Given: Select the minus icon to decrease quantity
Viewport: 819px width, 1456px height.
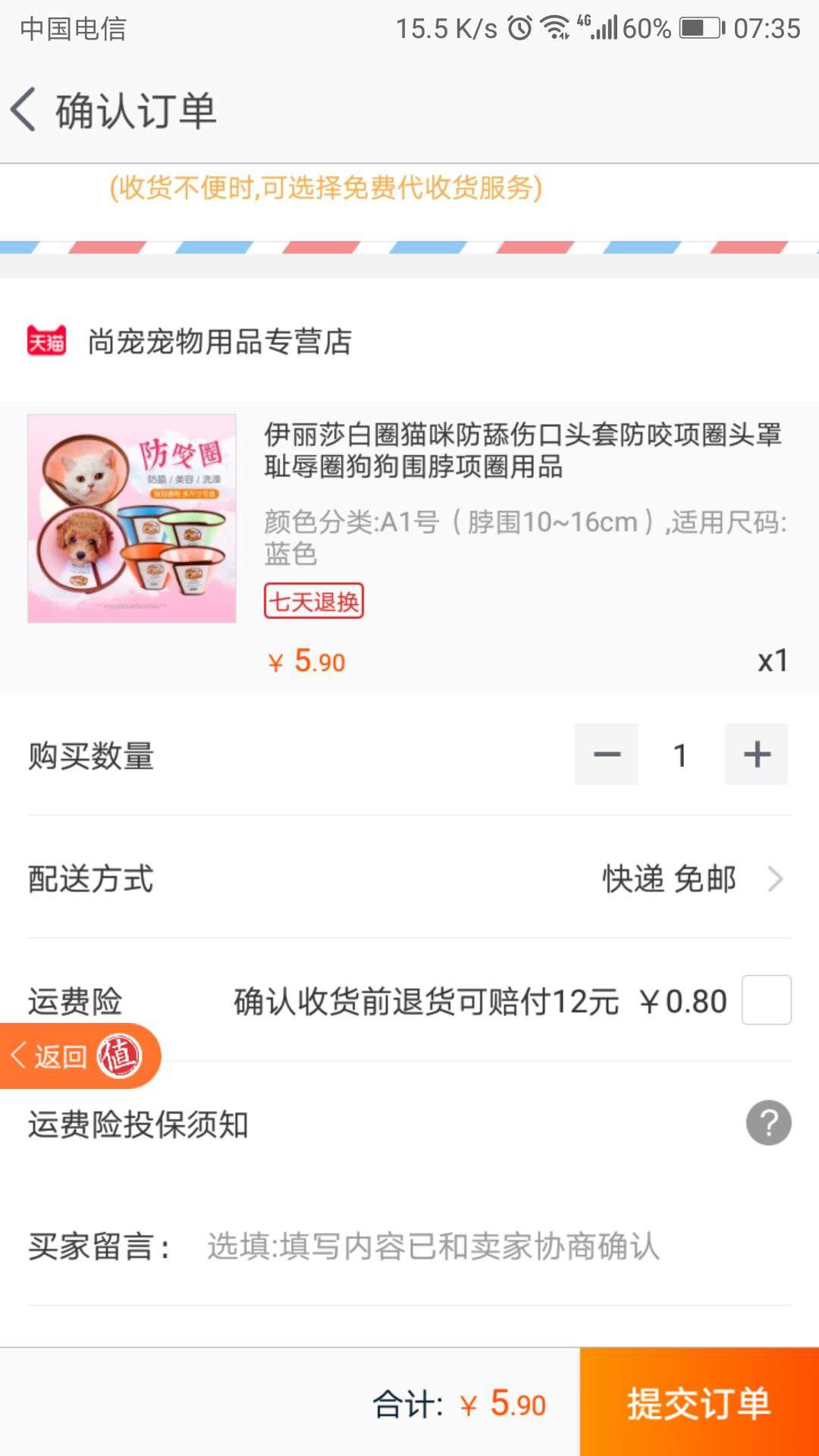Looking at the screenshot, I should 605,753.
